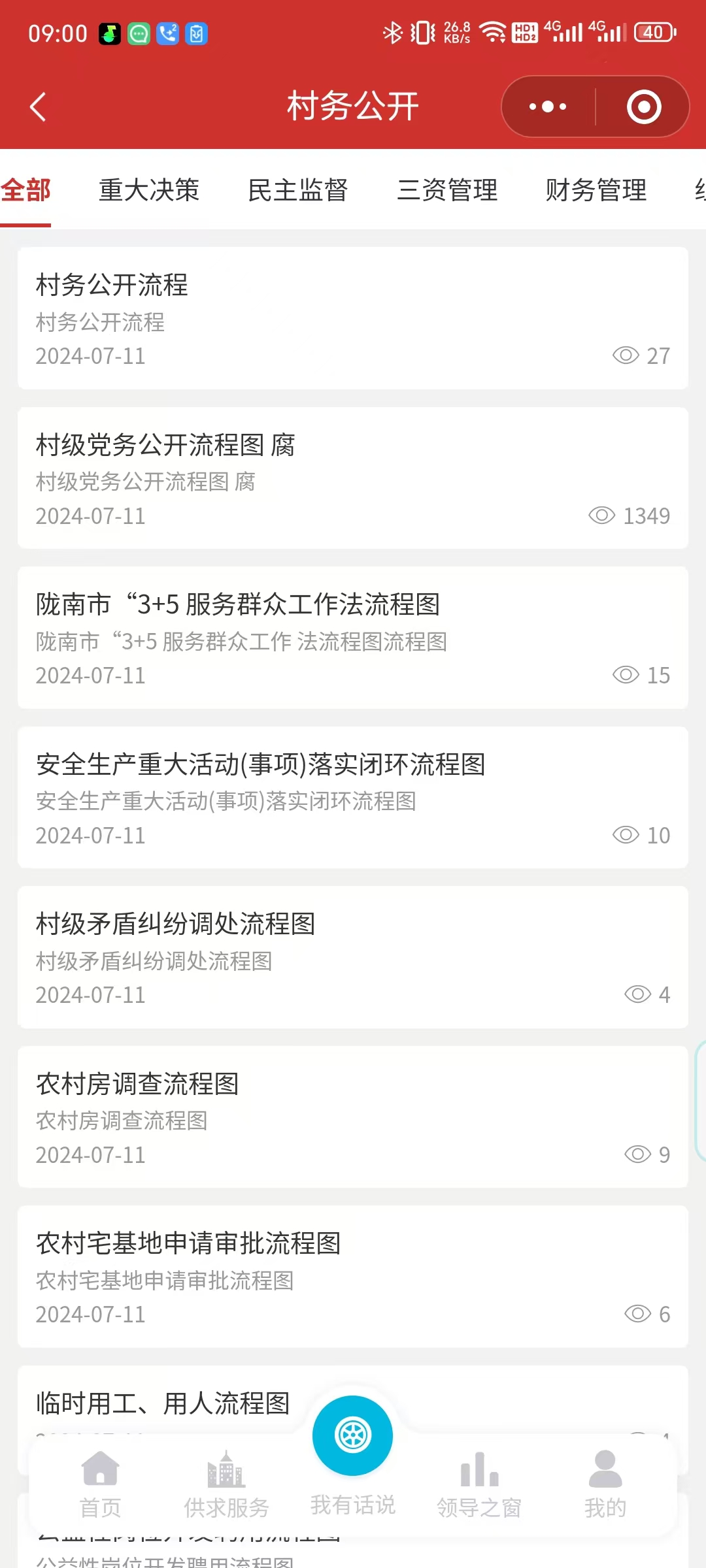Screen dimensions: 706x1568
Task: Open the 安全生产重大活动(事项)落实闭环流程图 card
Action: (353, 798)
